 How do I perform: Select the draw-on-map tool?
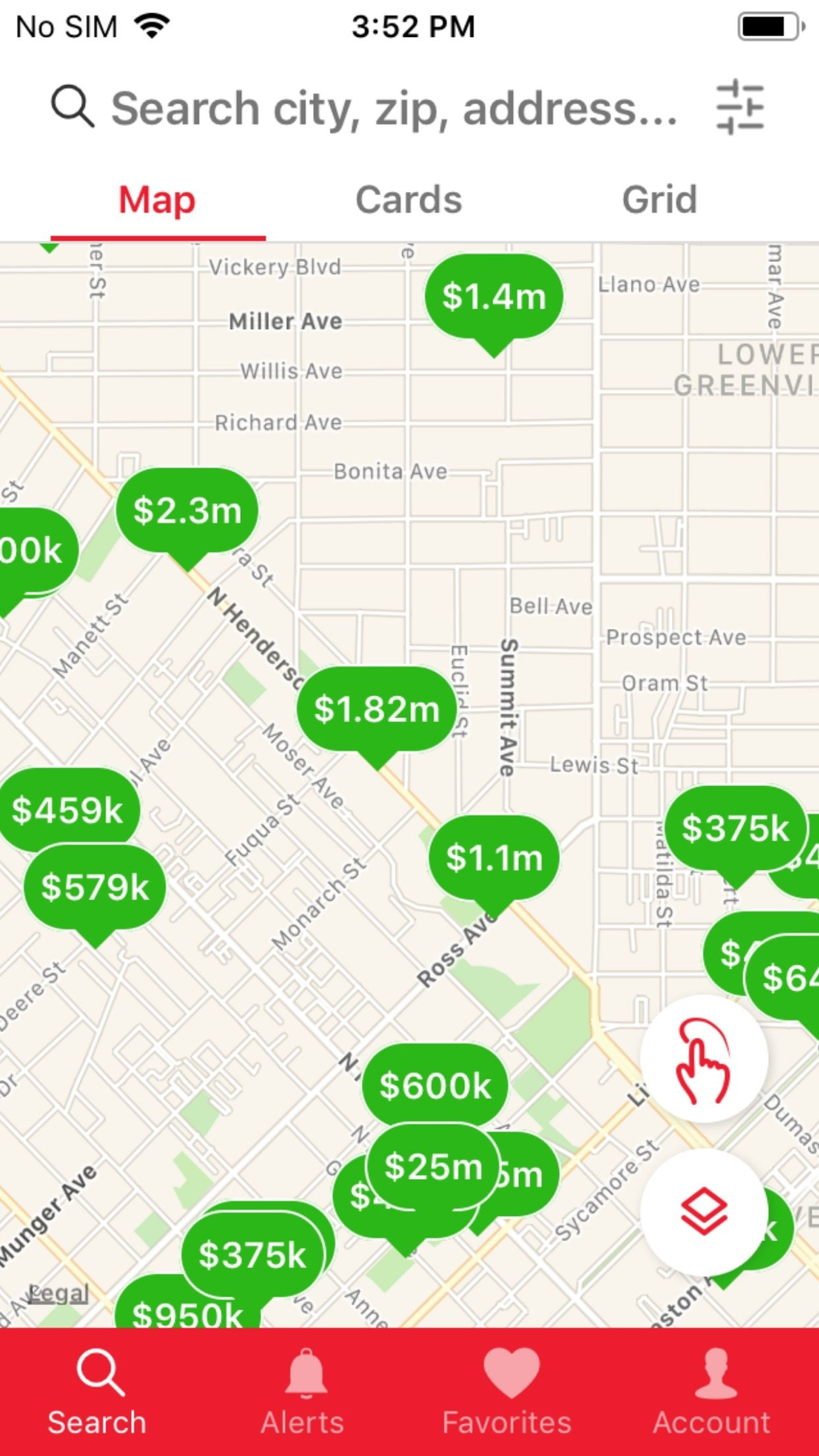[703, 1060]
